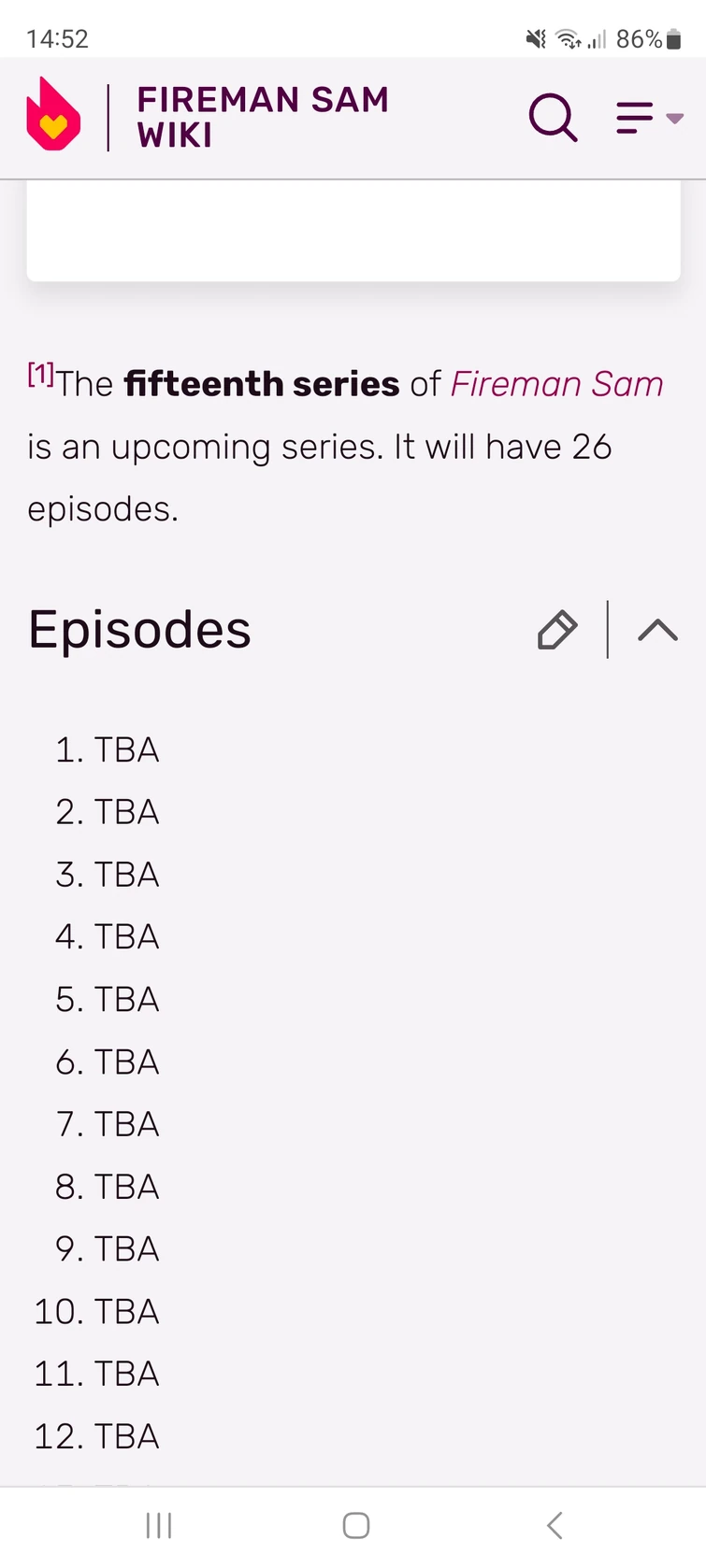
Task: Edit the Episodes section with the pencil icon
Action: coord(556,631)
